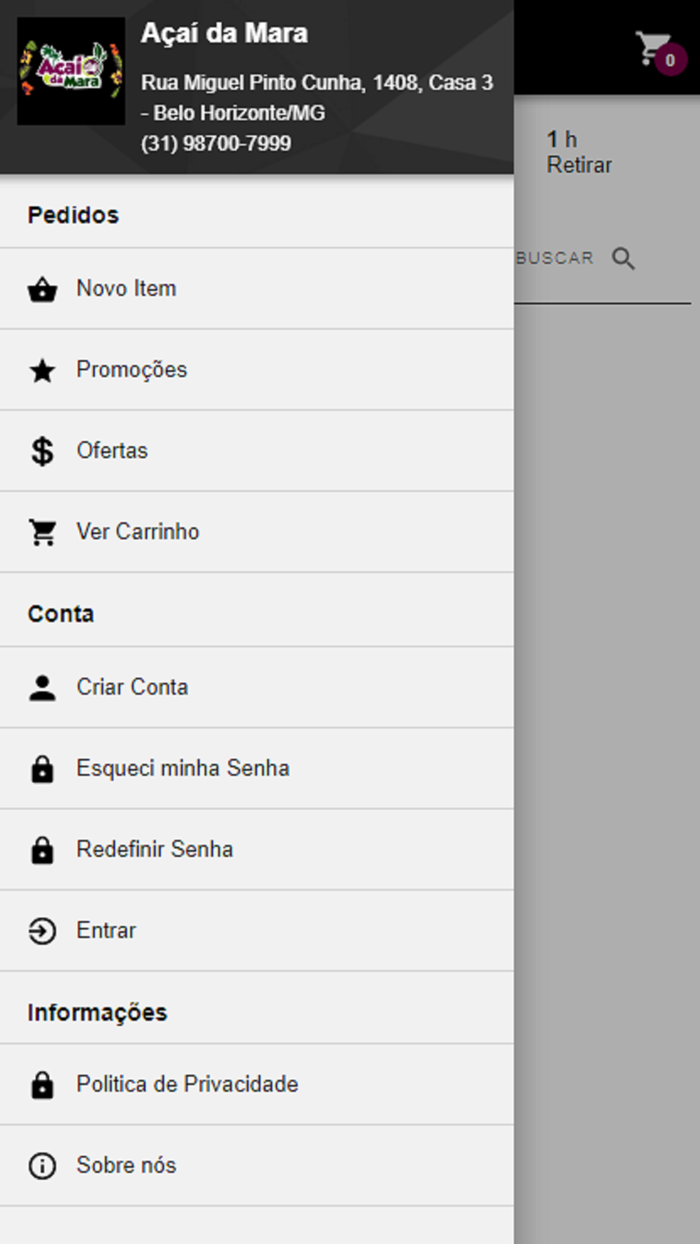Viewport: 700px width, 1244px height.
Task: Open Politica de Privacidade
Action: click(x=187, y=1084)
